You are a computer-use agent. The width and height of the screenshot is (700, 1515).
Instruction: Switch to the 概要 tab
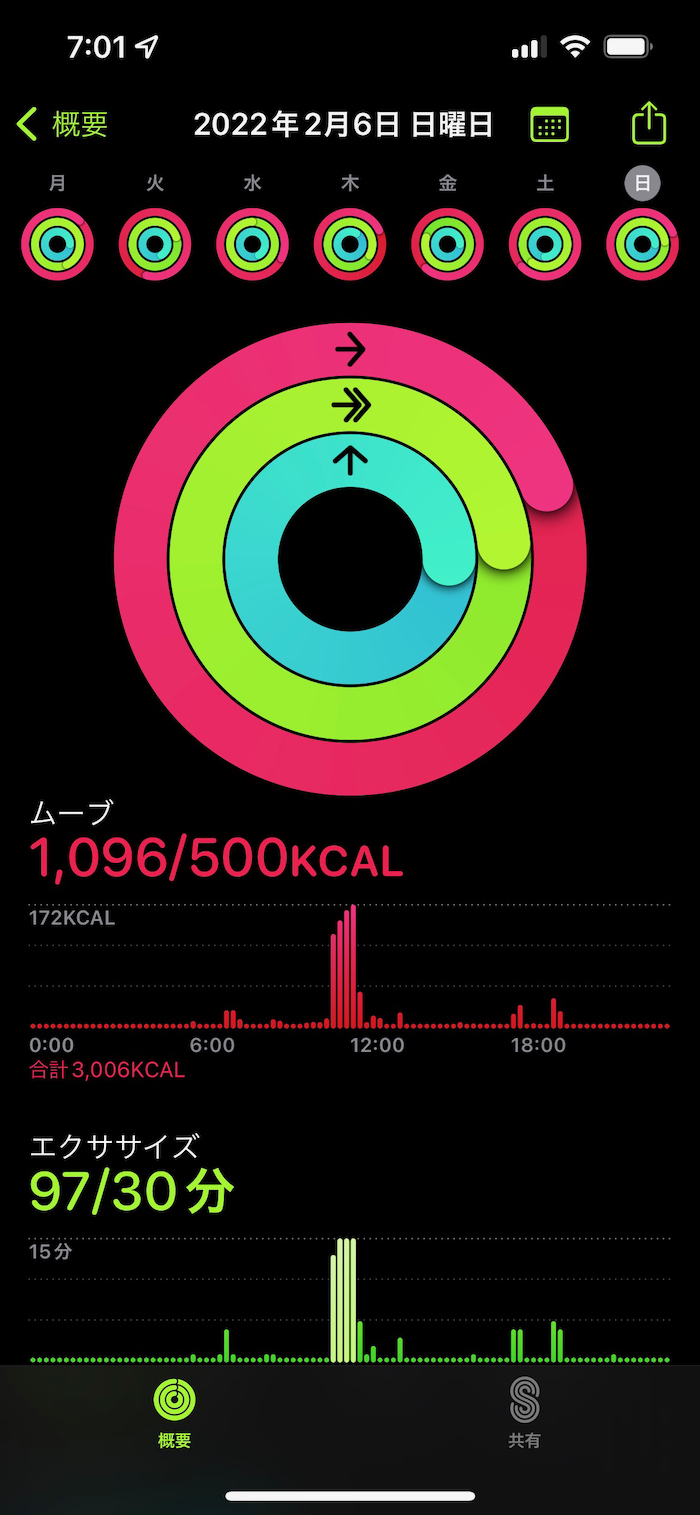pos(174,1412)
